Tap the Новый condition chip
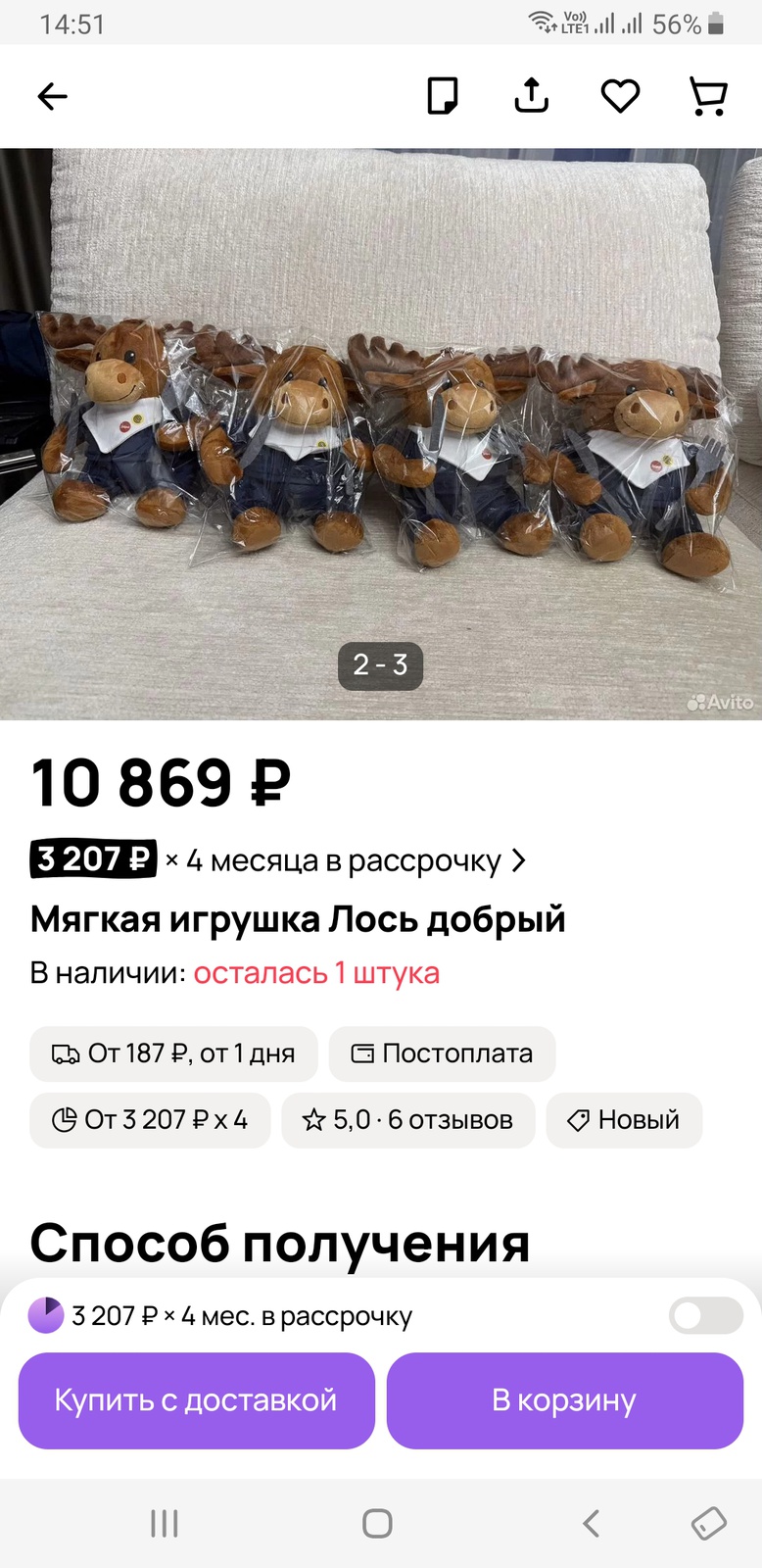Image resolution: width=762 pixels, height=1568 pixels. 624,1119
